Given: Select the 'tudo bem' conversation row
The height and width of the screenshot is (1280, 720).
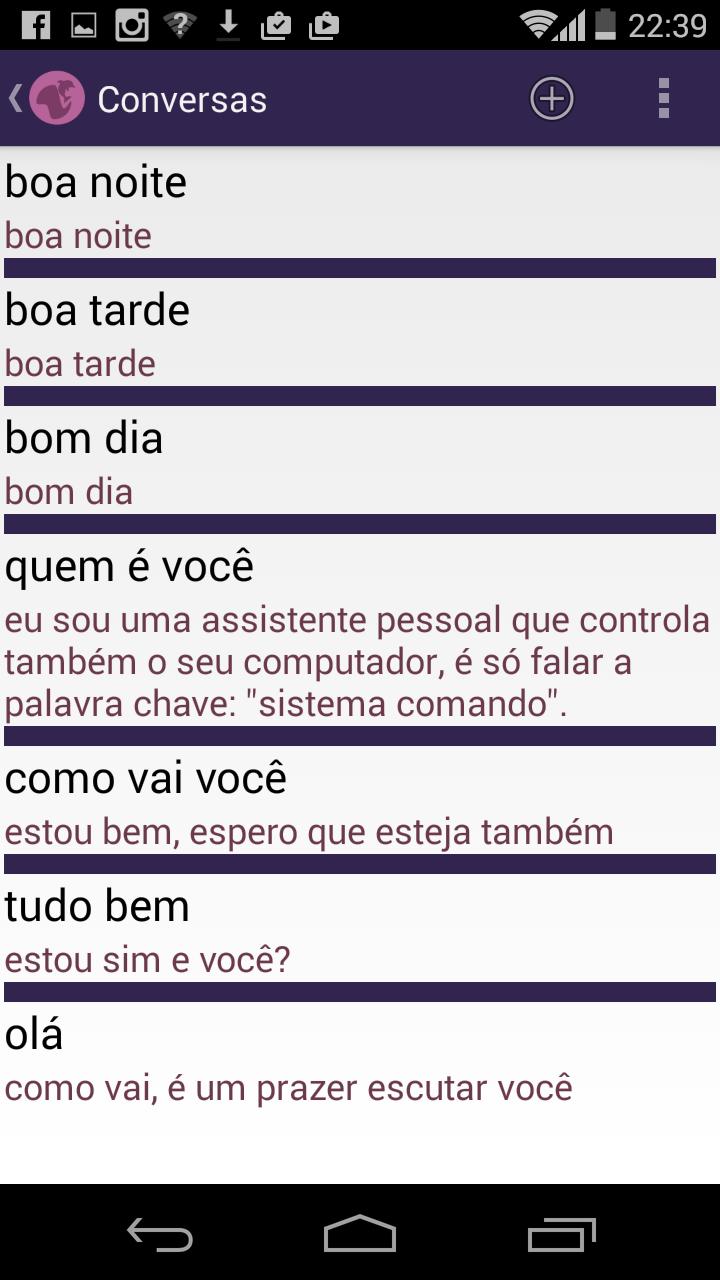Looking at the screenshot, I should tap(360, 931).
